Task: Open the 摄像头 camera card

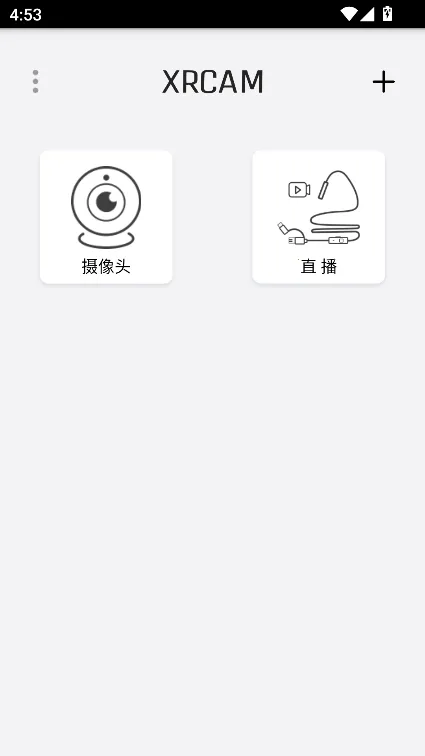Action: pos(106,217)
